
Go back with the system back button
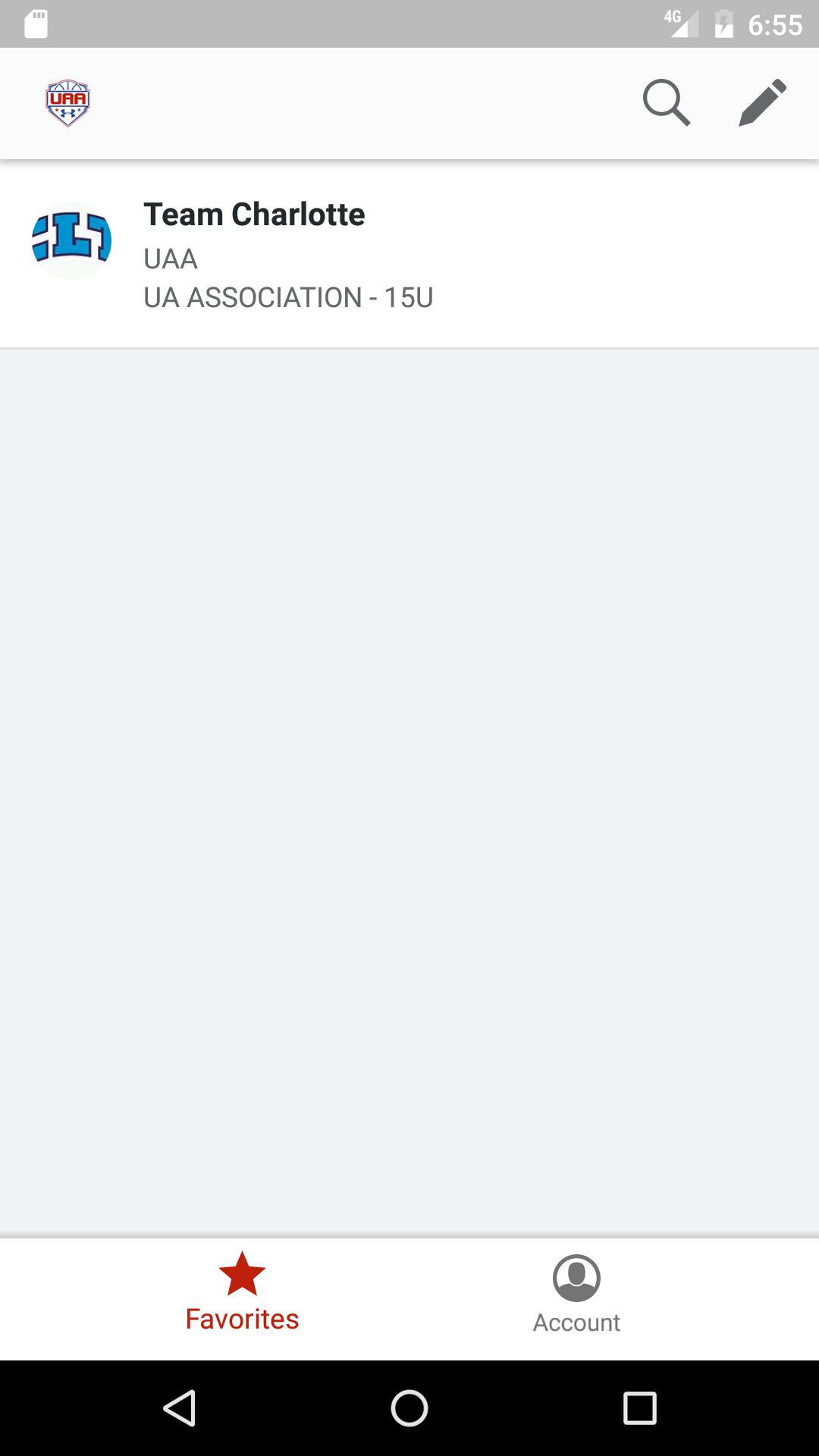tap(180, 1408)
